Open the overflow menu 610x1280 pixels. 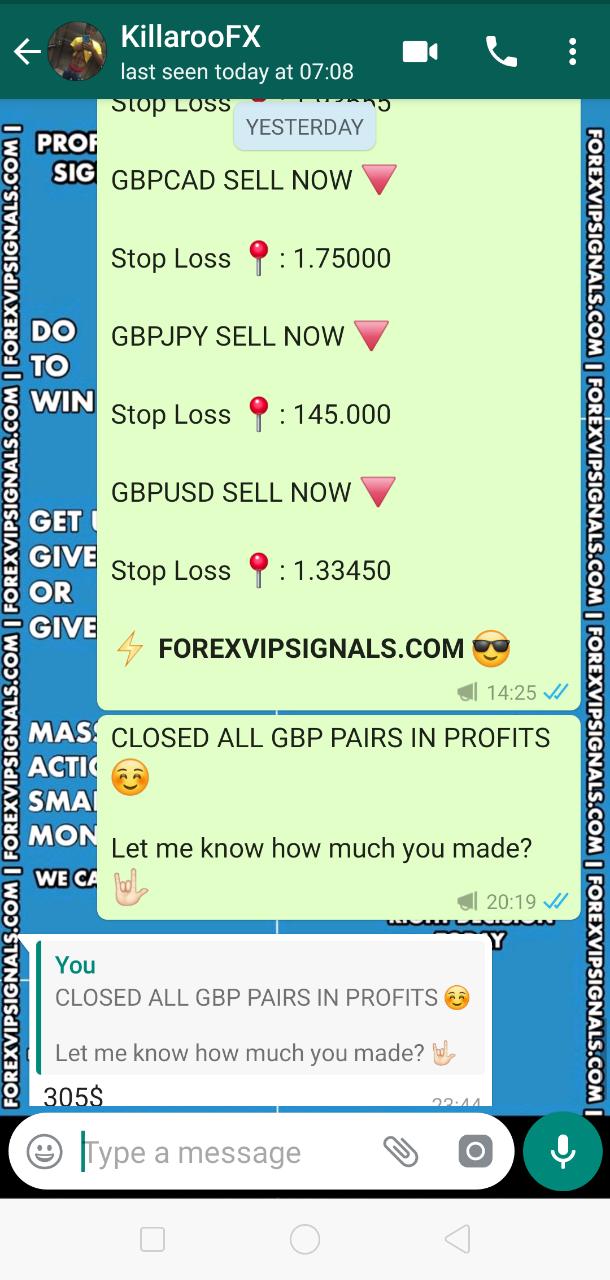click(x=572, y=52)
